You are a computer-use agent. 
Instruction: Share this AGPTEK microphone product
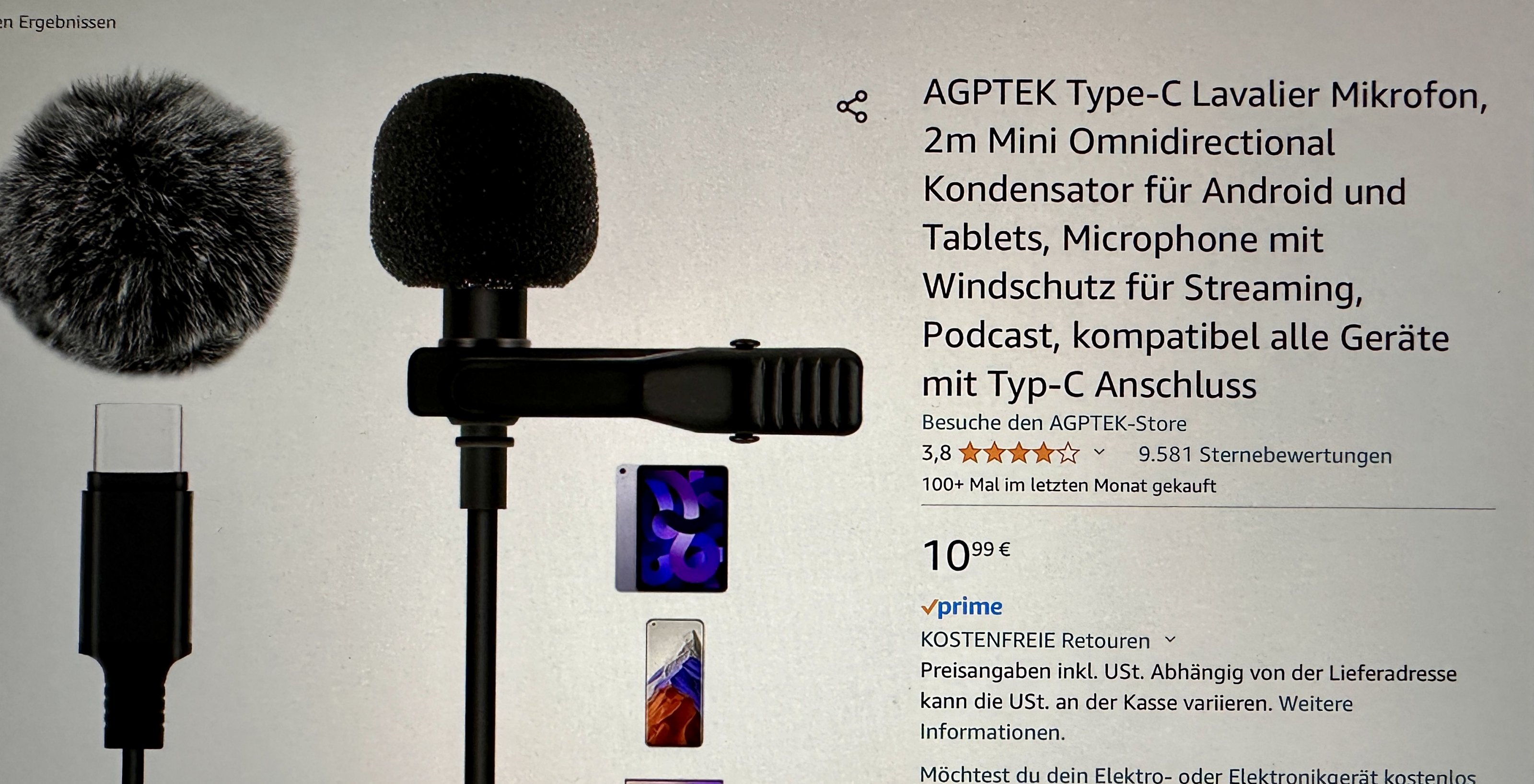click(852, 107)
